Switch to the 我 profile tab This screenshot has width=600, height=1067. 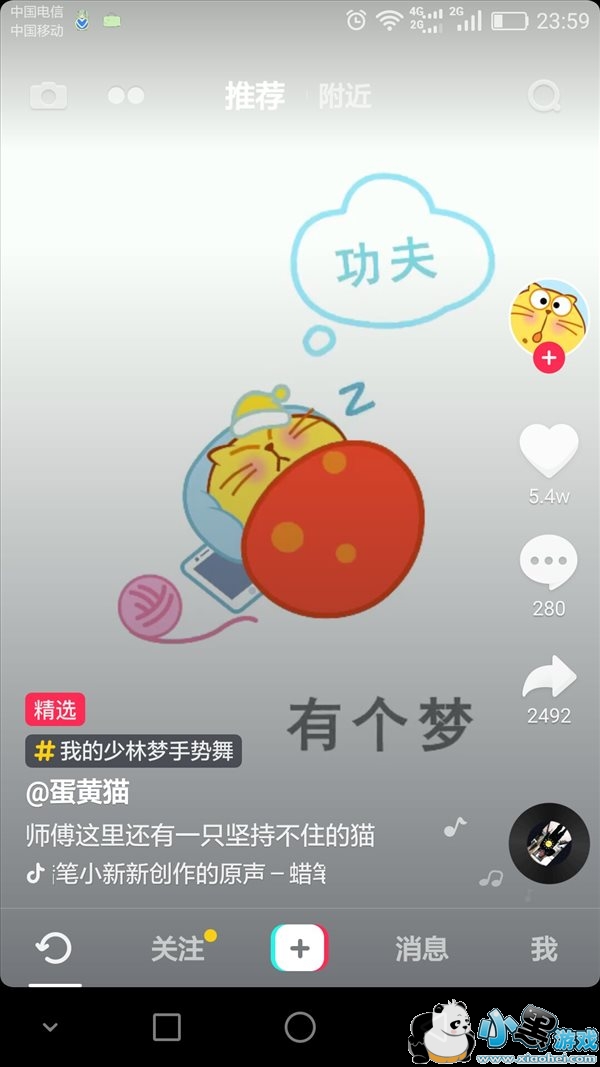(x=544, y=948)
